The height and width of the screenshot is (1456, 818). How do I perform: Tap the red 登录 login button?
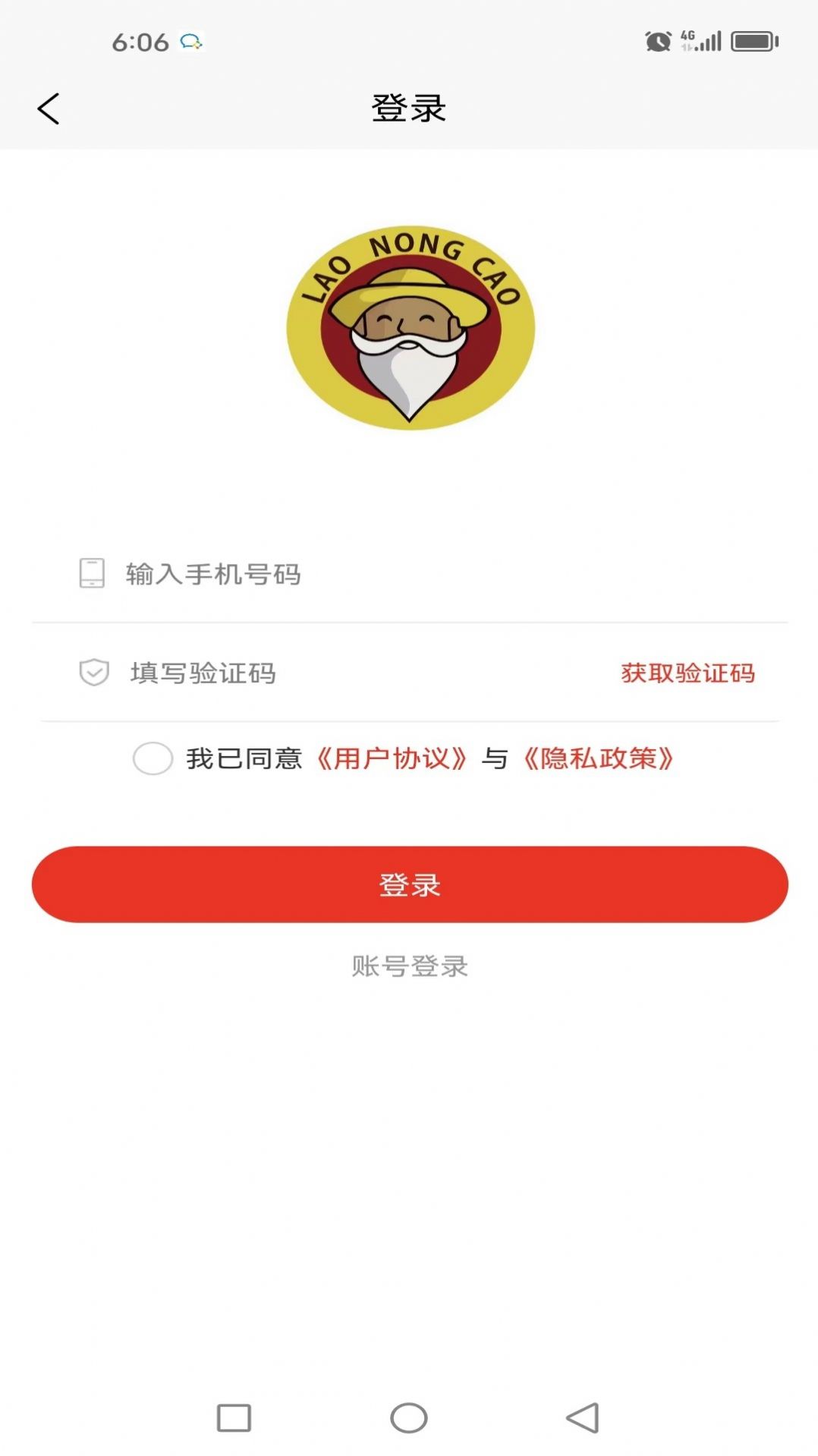pyautogui.click(x=410, y=884)
